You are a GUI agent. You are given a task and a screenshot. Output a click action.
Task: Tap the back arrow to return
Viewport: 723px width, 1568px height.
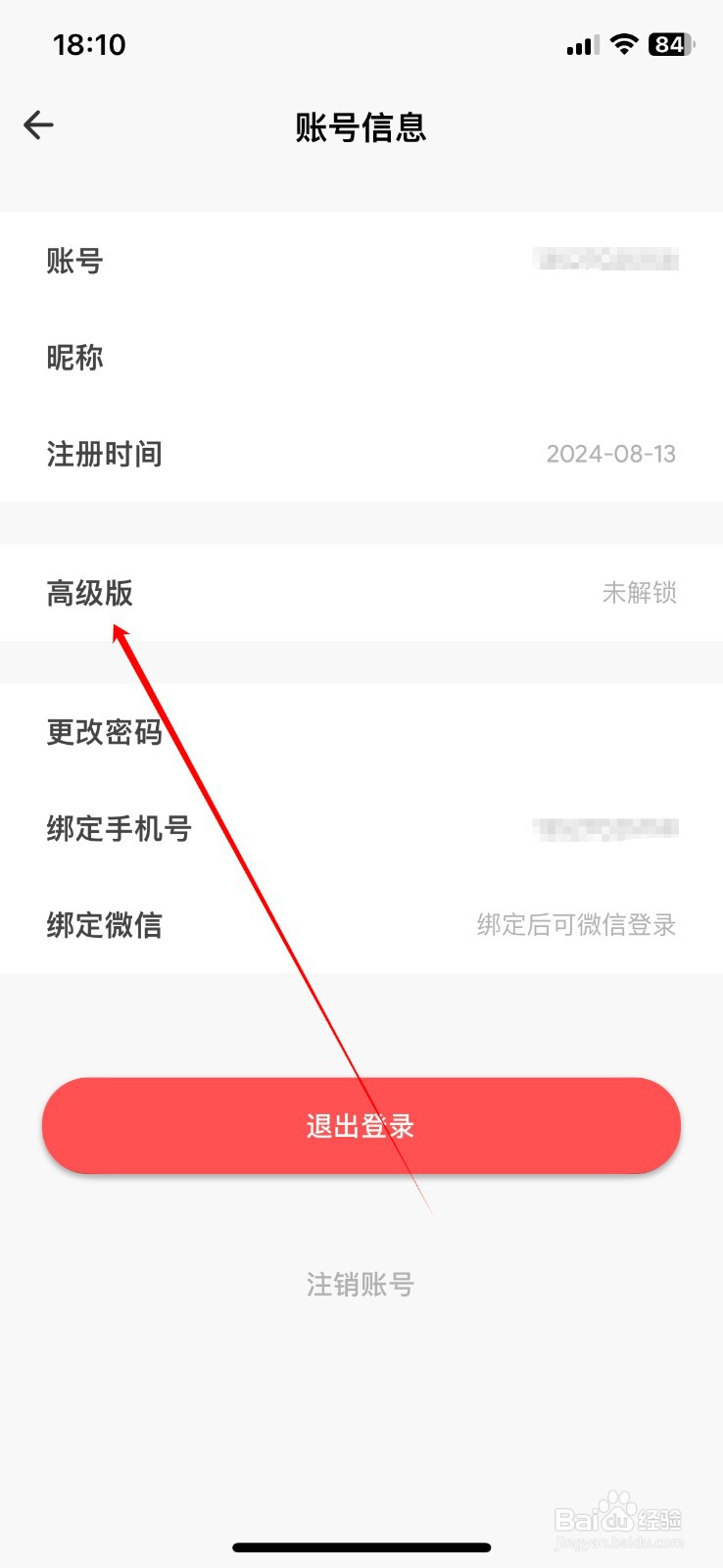[38, 124]
